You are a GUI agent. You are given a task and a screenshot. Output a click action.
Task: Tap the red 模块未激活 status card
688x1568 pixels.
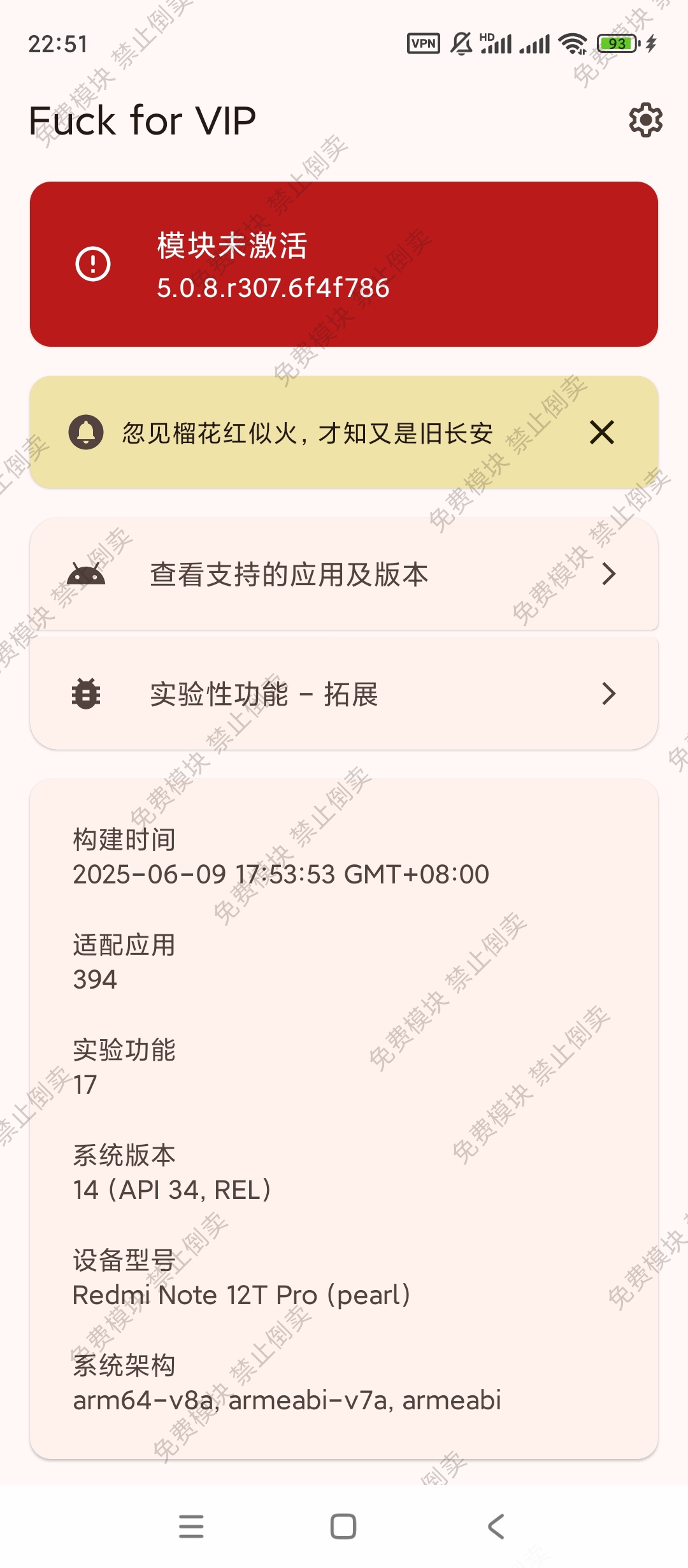pyautogui.click(x=344, y=265)
